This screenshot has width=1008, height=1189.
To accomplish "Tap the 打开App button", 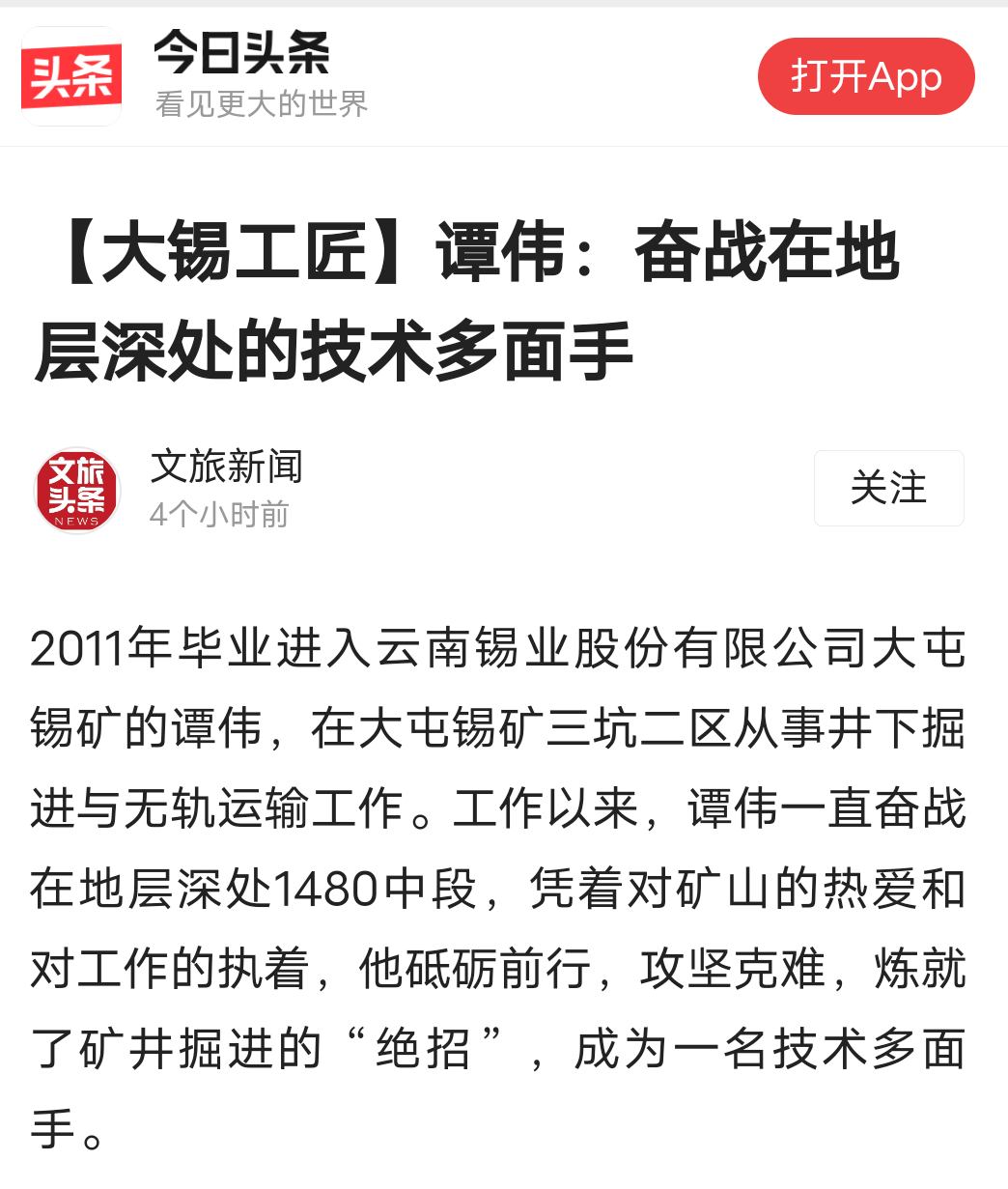I will pos(866,76).
